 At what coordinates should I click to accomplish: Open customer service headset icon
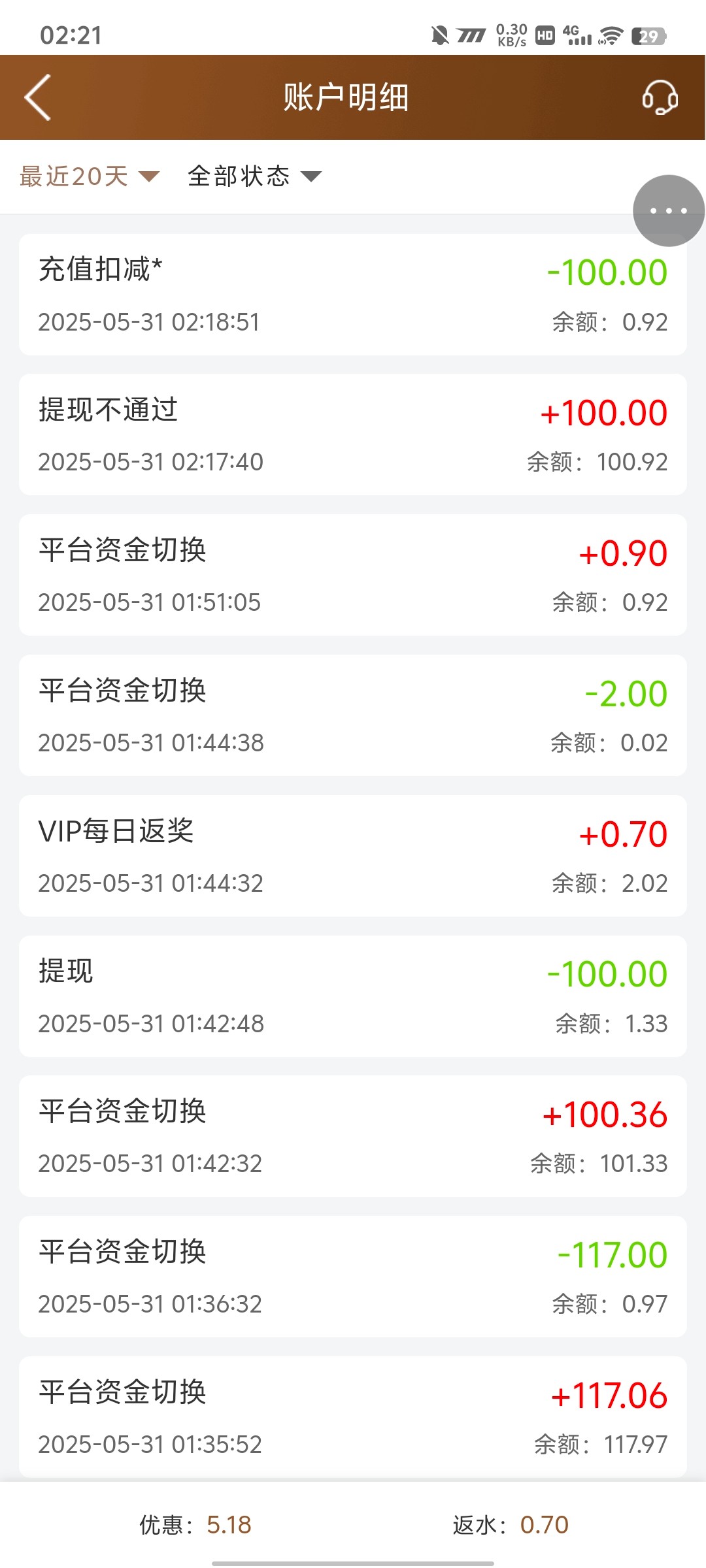(660, 97)
